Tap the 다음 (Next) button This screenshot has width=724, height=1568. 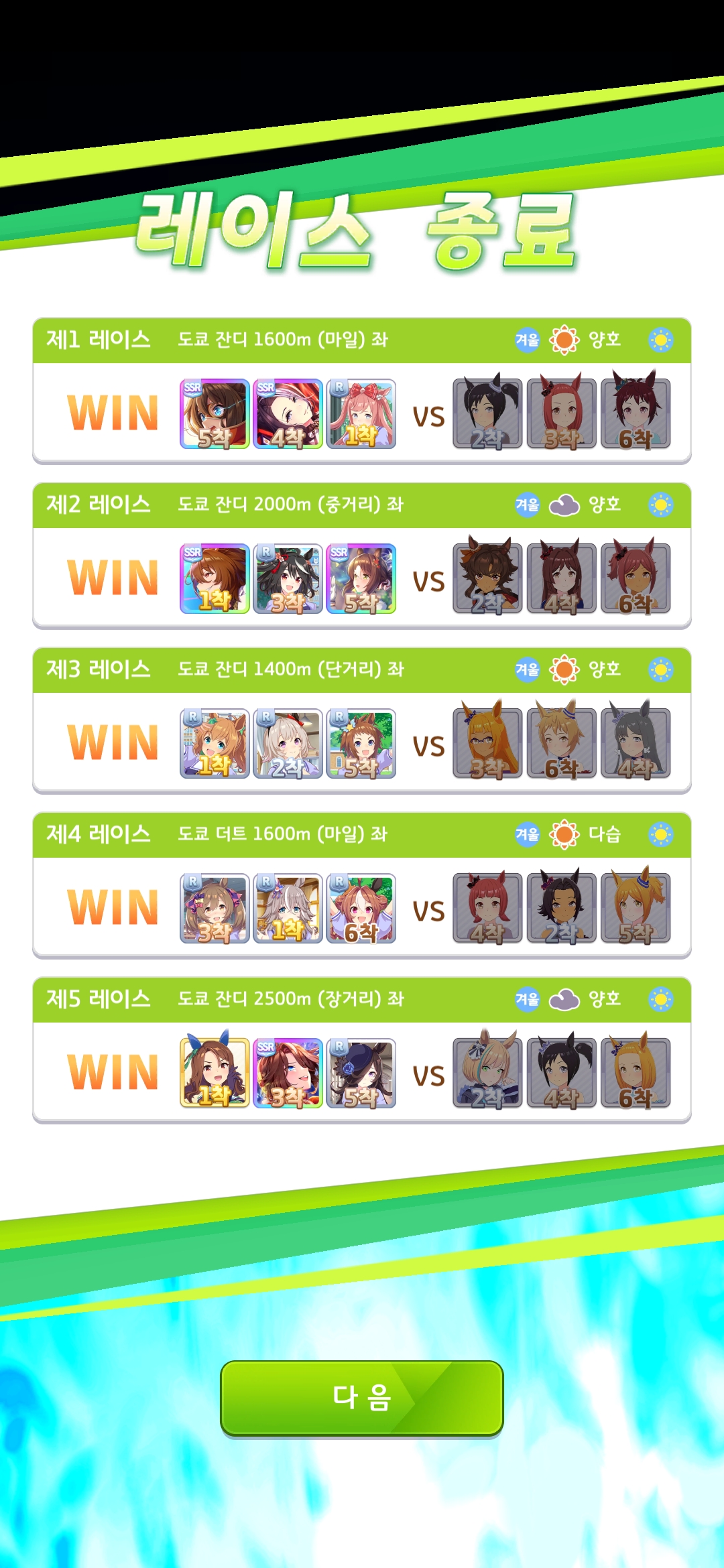pyautogui.click(x=361, y=1398)
